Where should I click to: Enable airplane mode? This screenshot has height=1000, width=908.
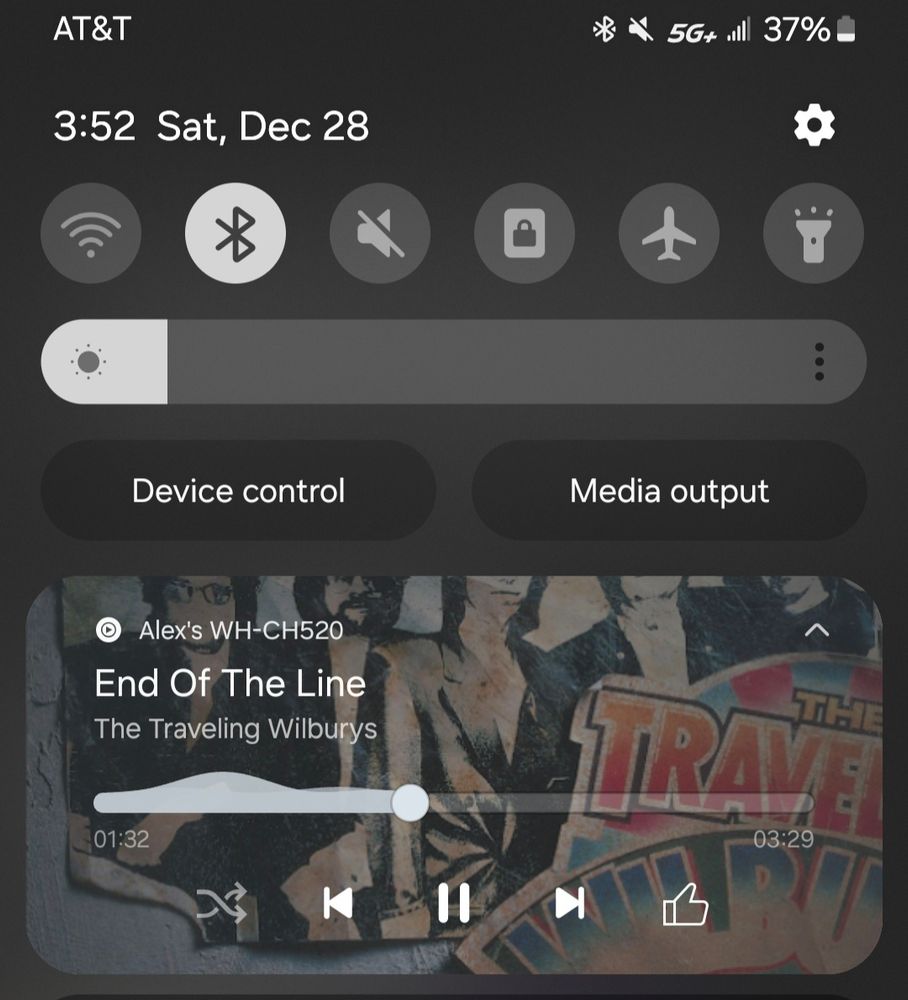pos(669,235)
